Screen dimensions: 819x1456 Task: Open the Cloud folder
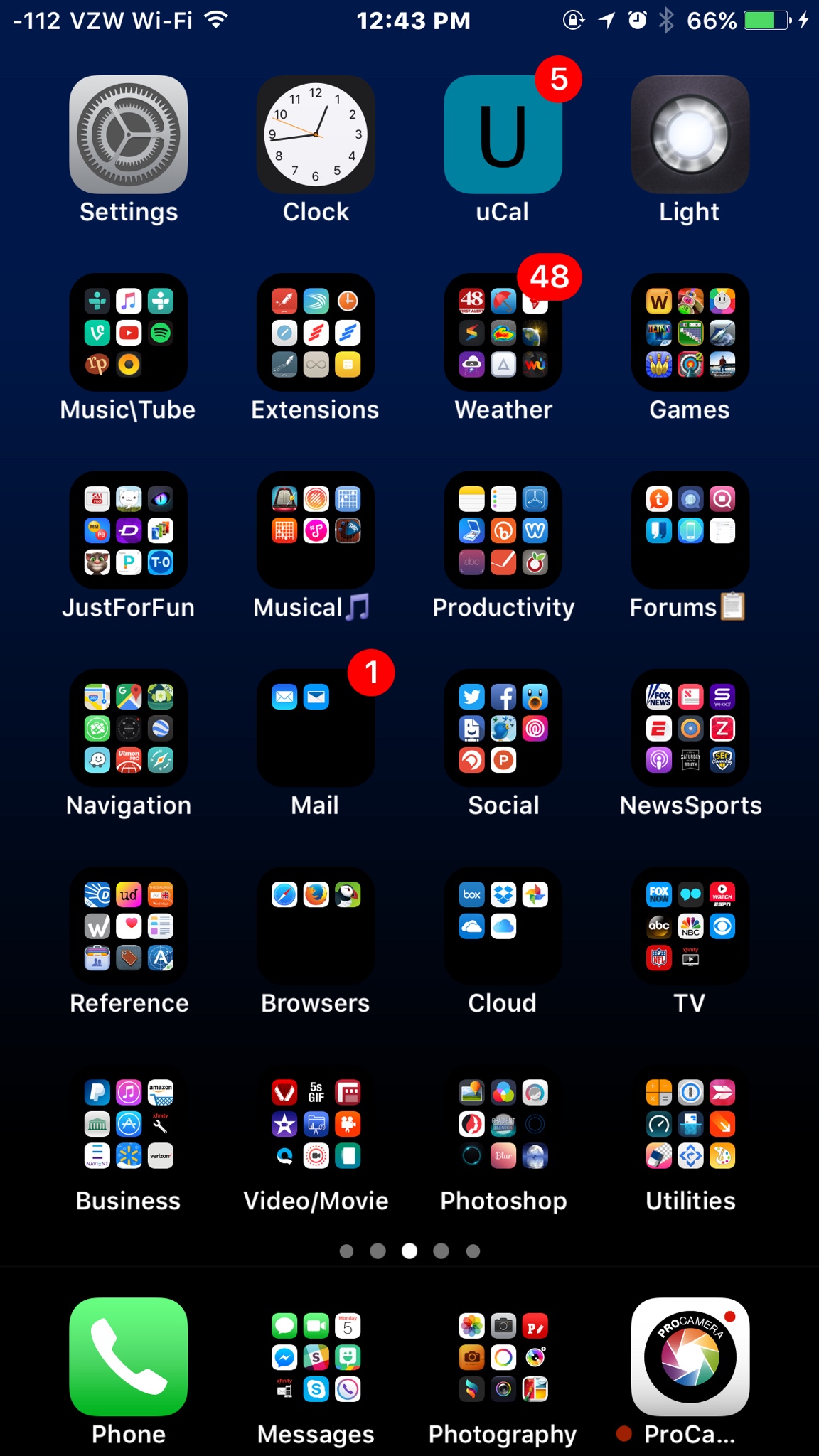coord(503,926)
